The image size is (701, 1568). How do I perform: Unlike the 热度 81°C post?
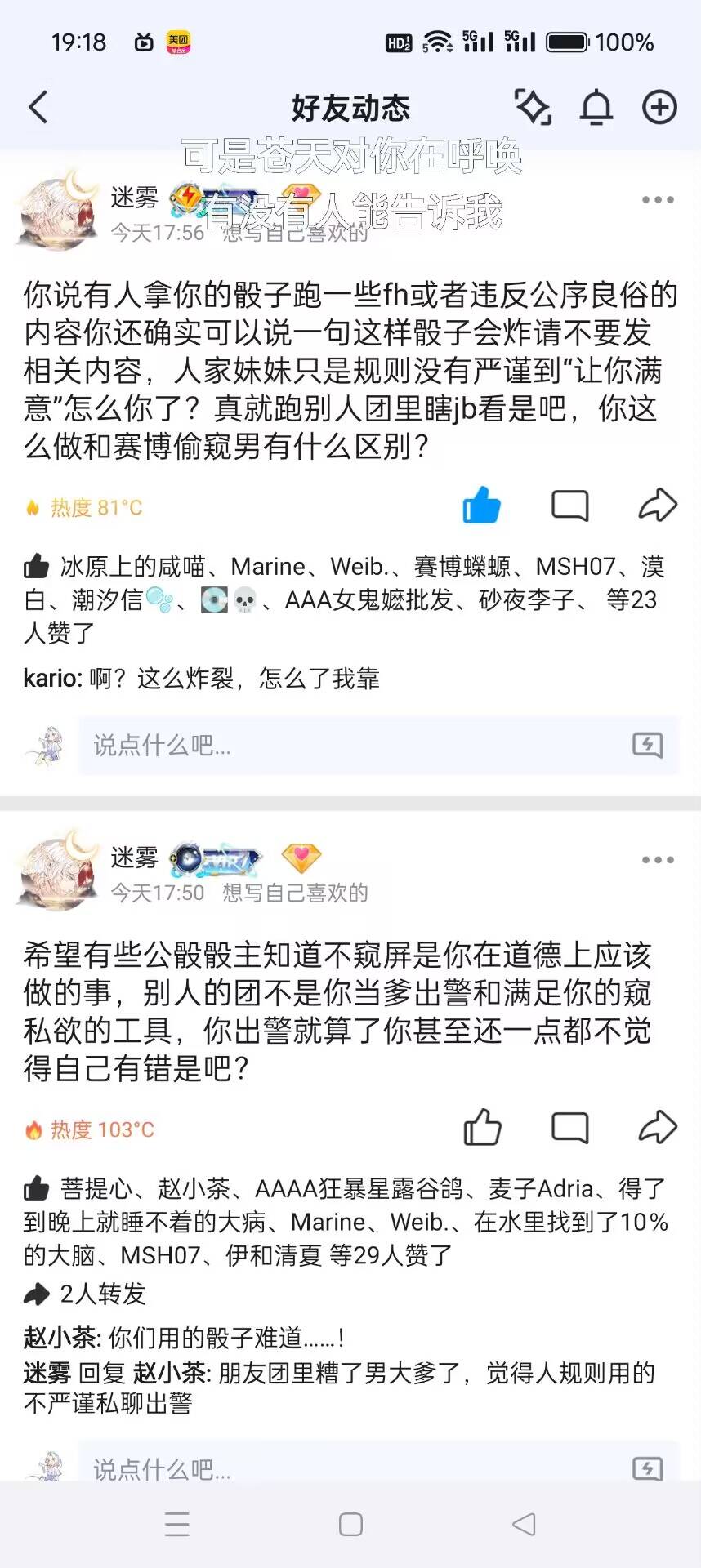[x=482, y=506]
